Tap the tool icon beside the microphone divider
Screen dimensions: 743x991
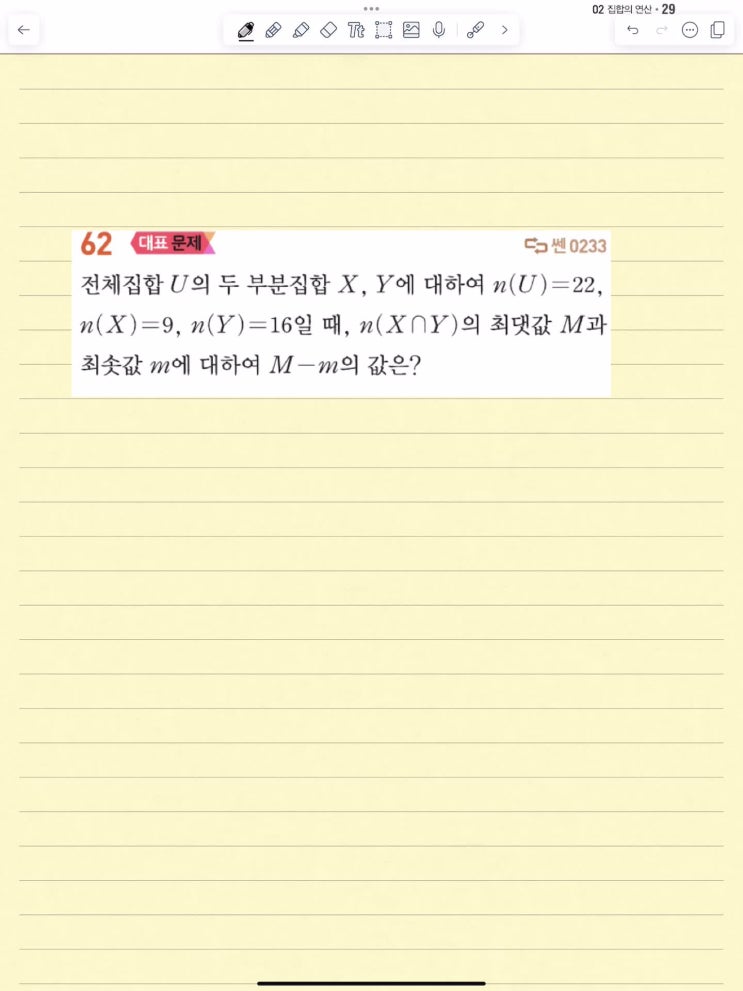[476, 30]
